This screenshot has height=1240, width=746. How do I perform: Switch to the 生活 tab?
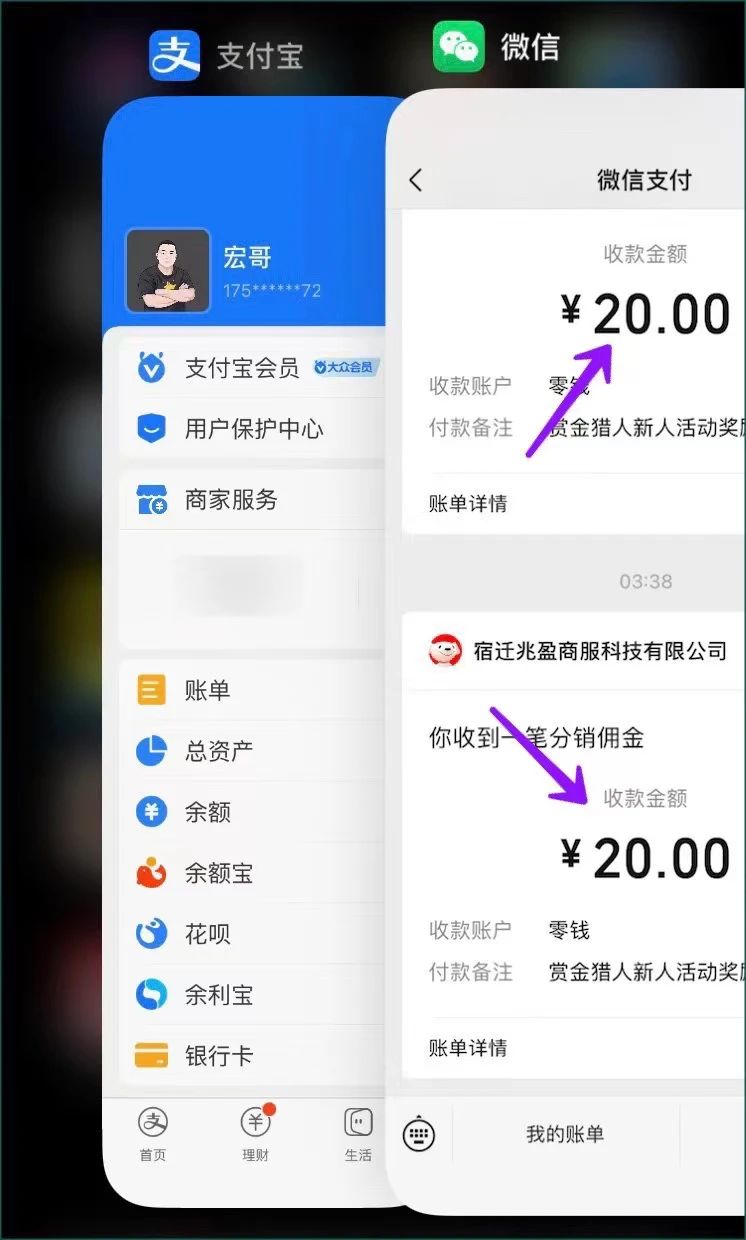click(x=357, y=1135)
